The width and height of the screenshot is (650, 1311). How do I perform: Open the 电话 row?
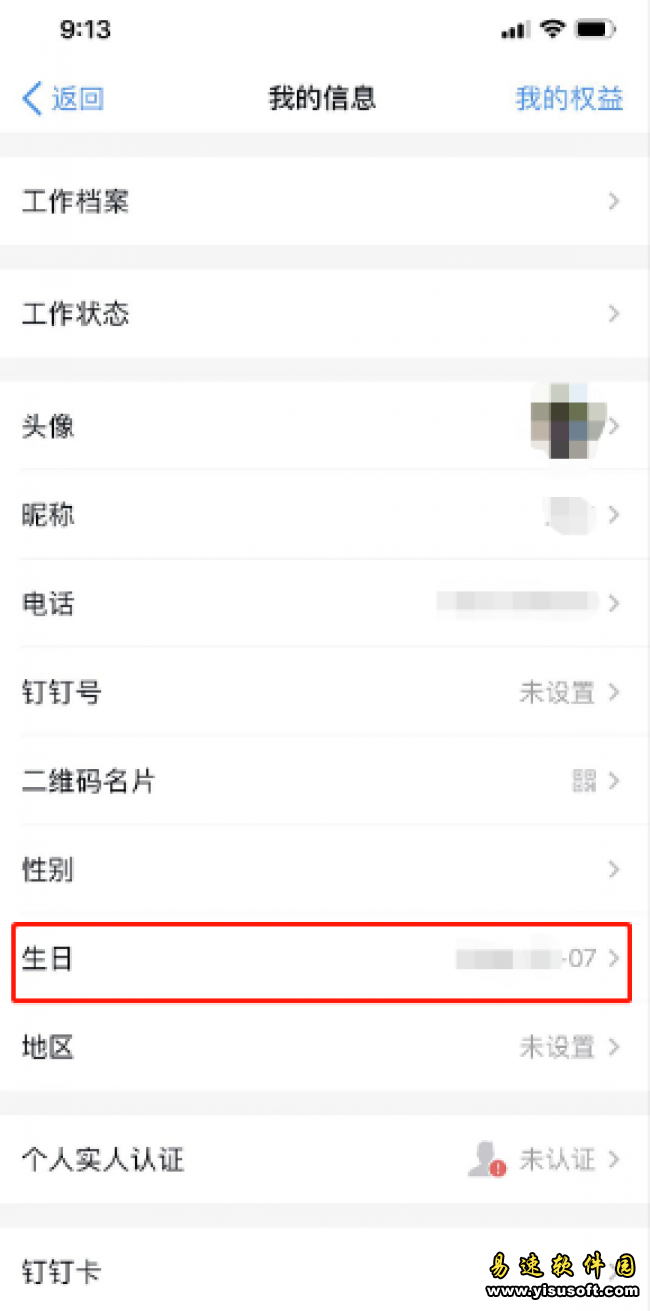[325, 603]
